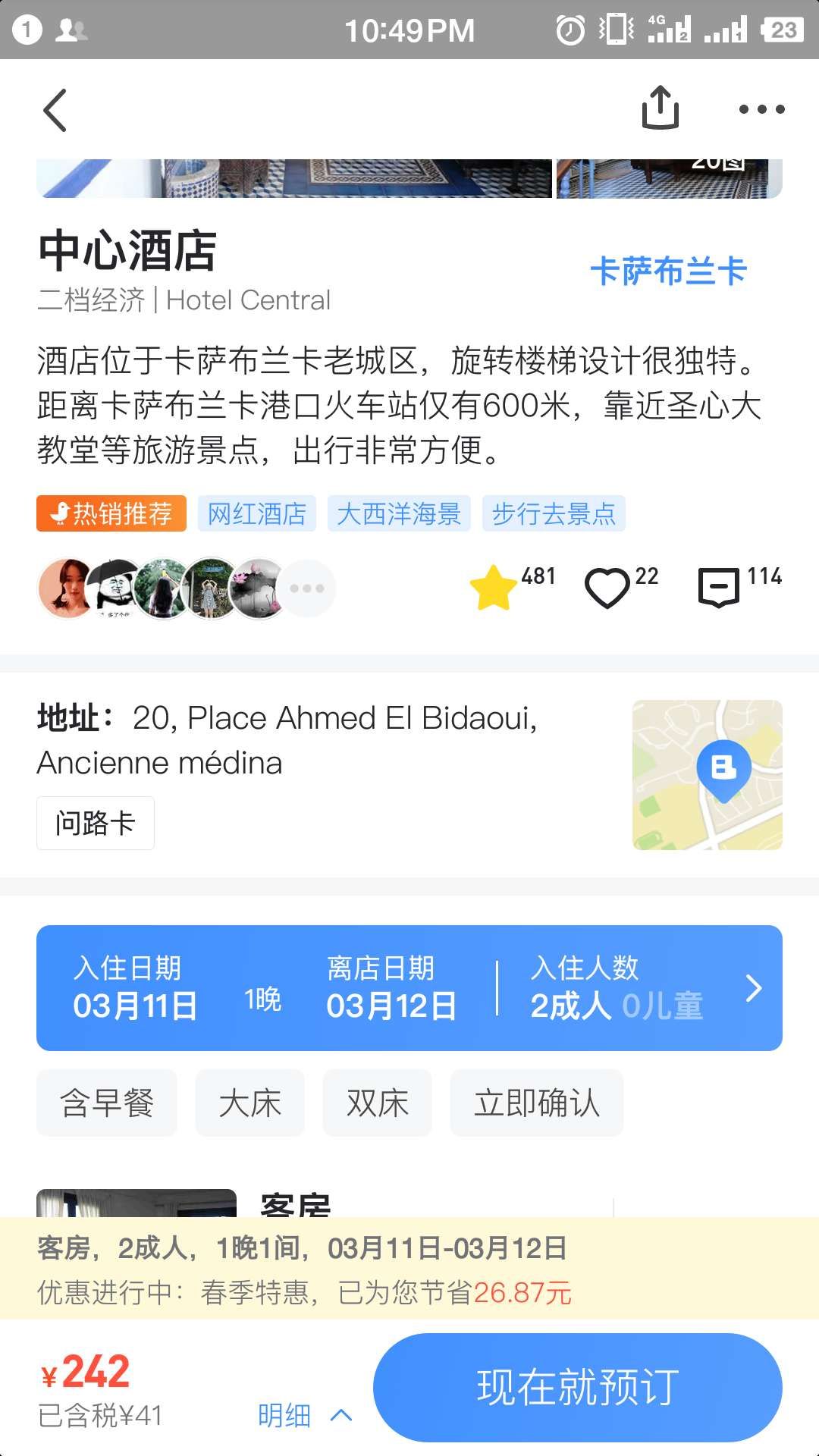Image resolution: width=819 pixels, height=1456 pixels.
Task: Tap the 步行去景点 tag
Action: [x=554, y=513]
